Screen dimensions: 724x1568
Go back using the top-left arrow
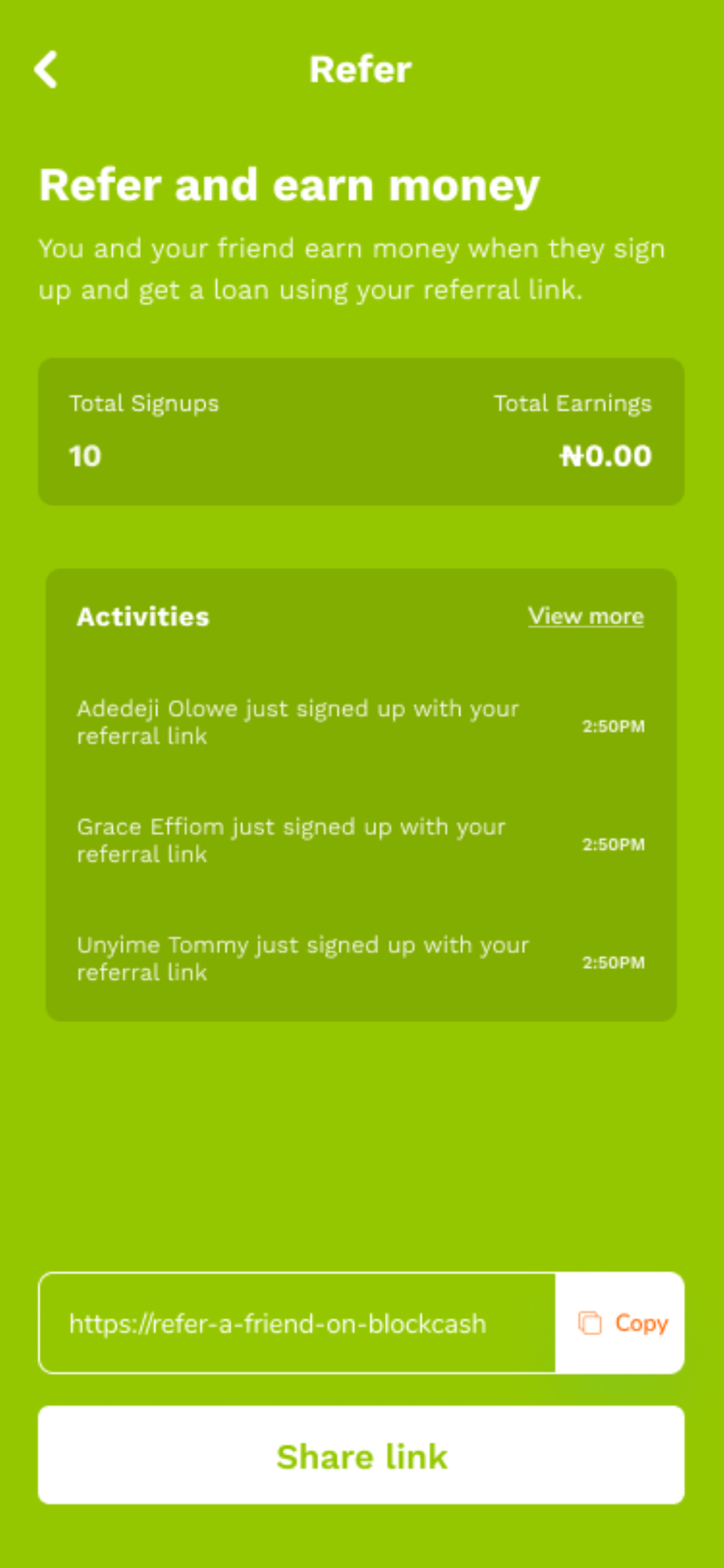(x=46, y=70)
